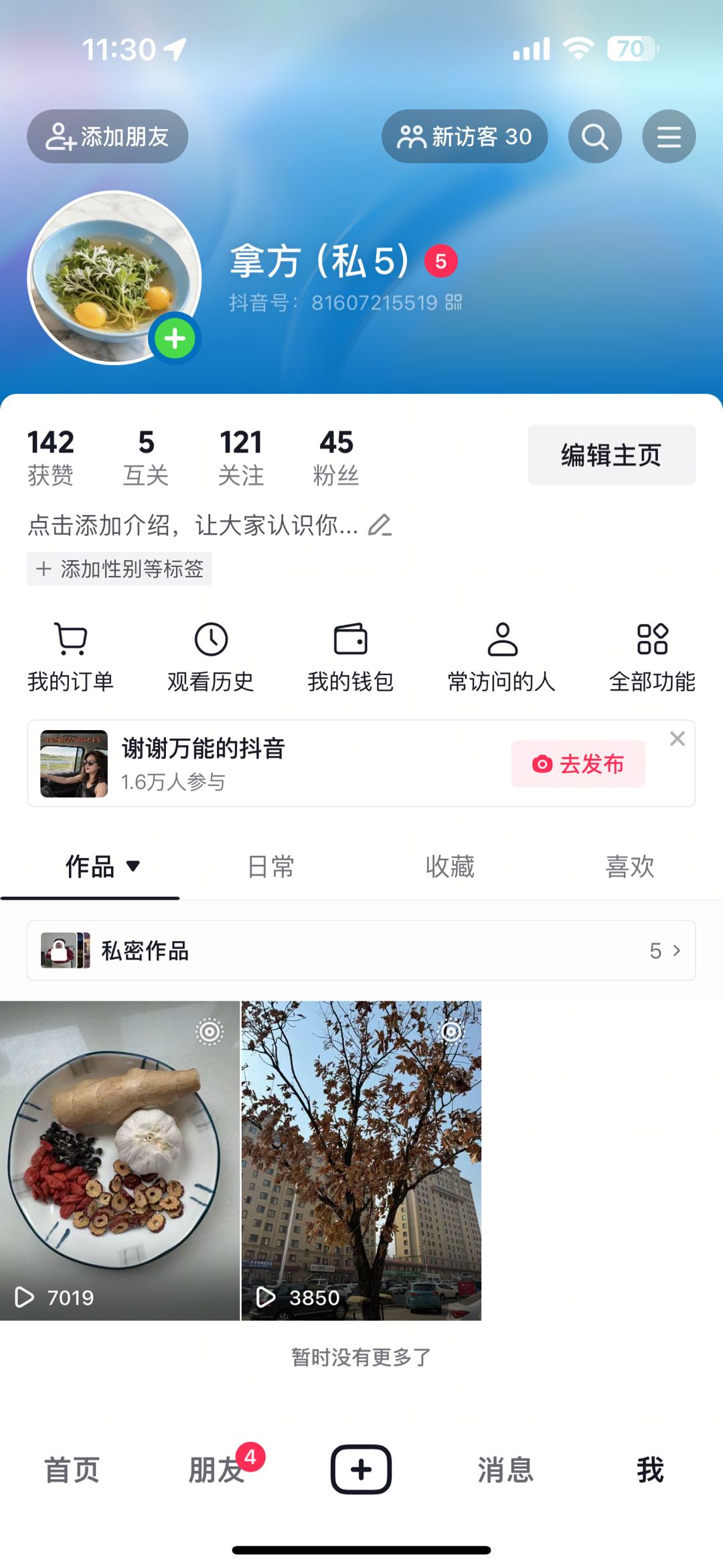Tap 去发布 to publish the challenge

577,764
